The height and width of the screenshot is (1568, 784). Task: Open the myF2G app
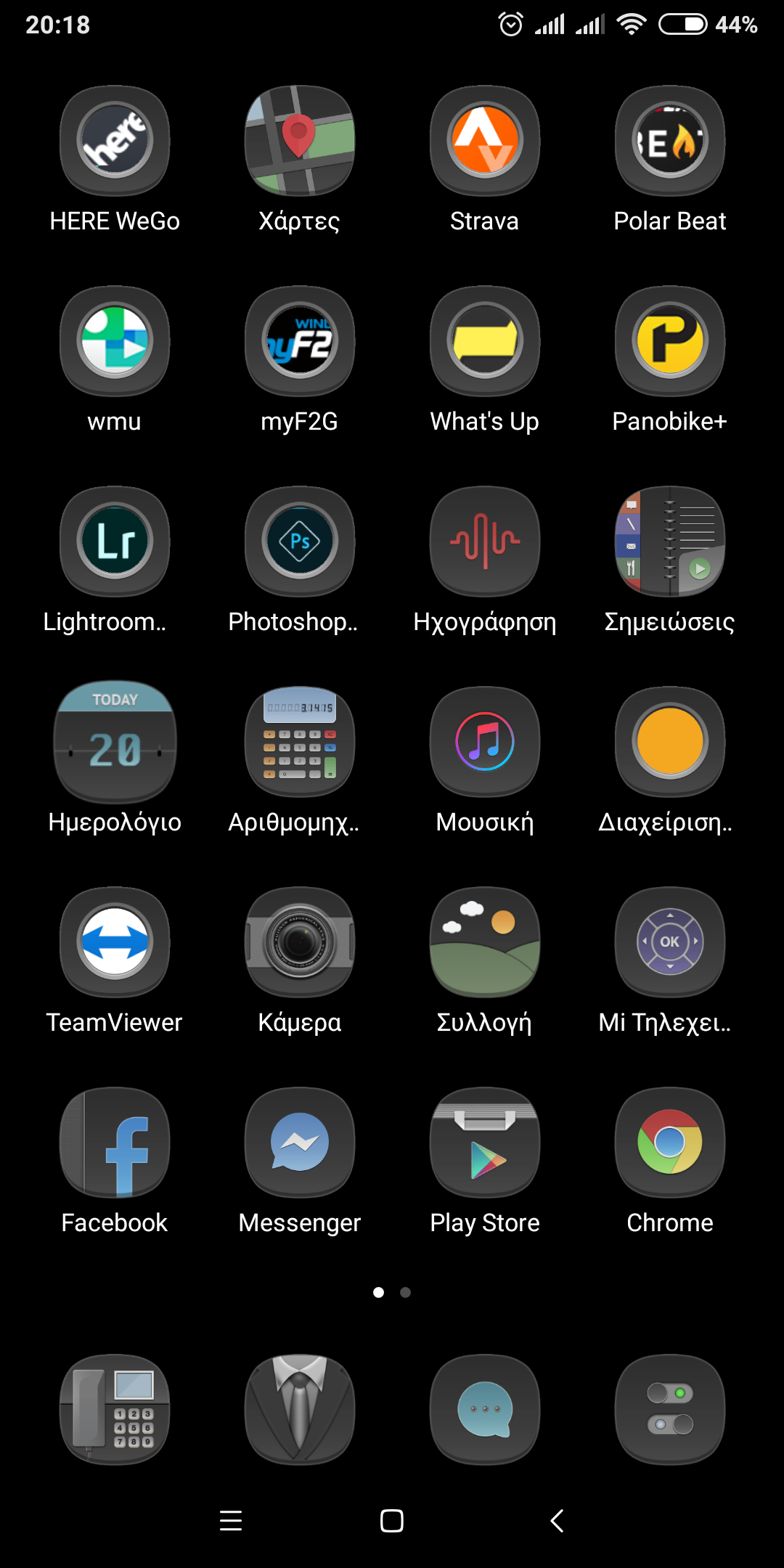[300, 341]
